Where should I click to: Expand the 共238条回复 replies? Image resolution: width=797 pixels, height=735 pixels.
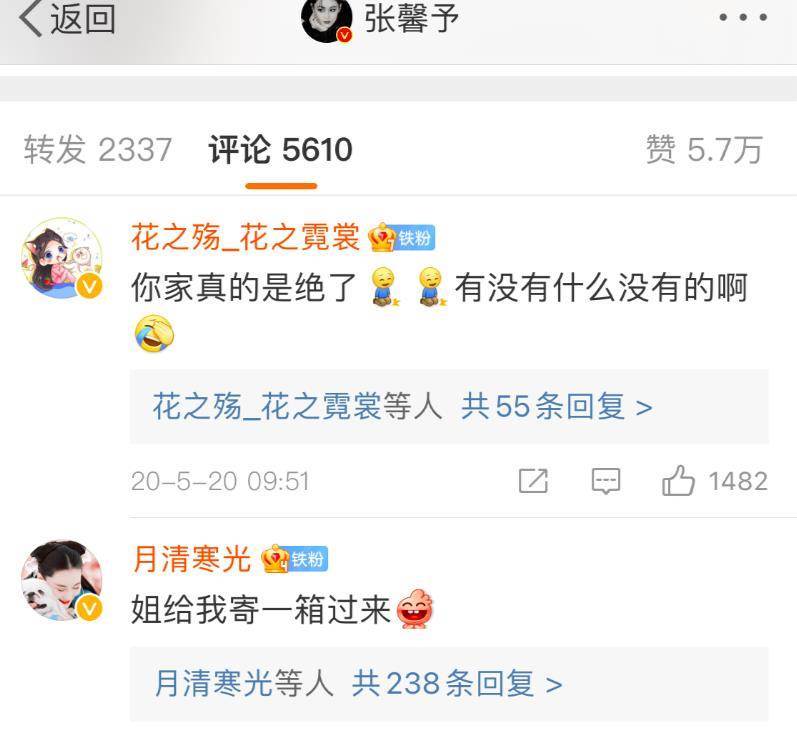[x=456, y=684]
